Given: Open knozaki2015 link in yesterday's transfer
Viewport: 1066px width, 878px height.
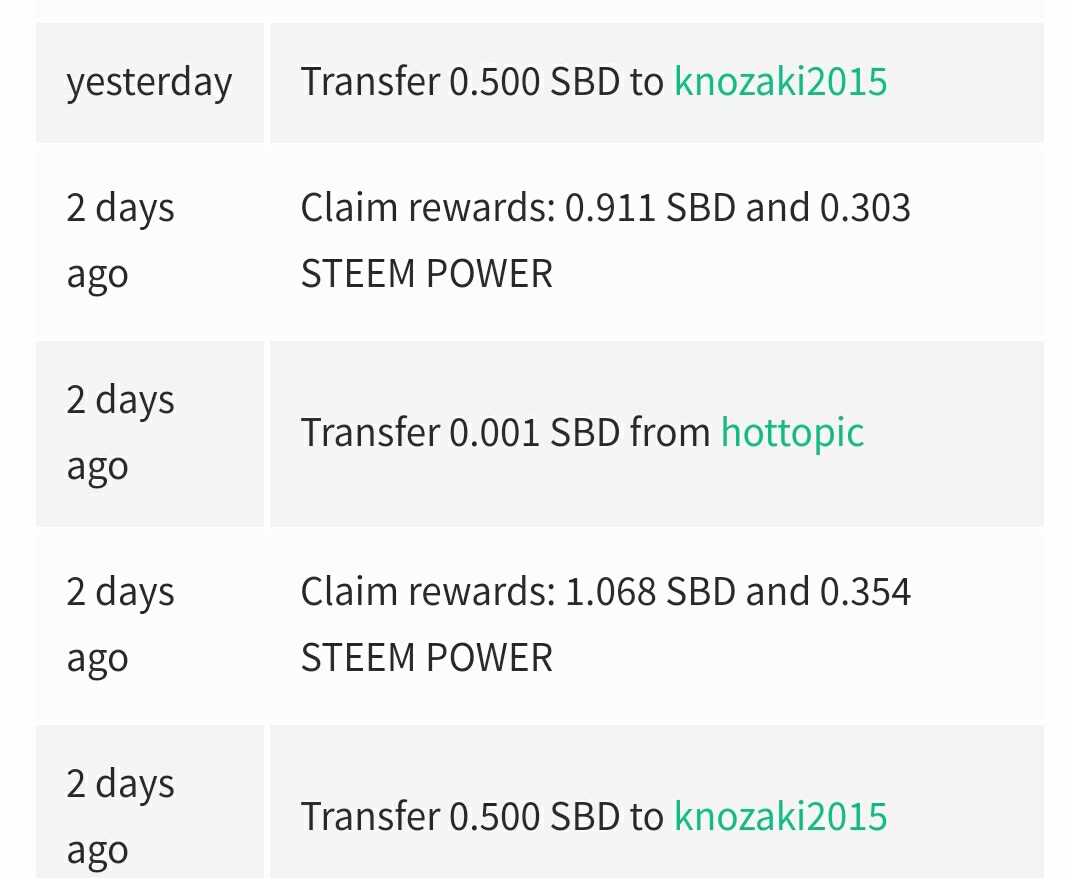Looking at the screenshot, I should tap(780, 82).
